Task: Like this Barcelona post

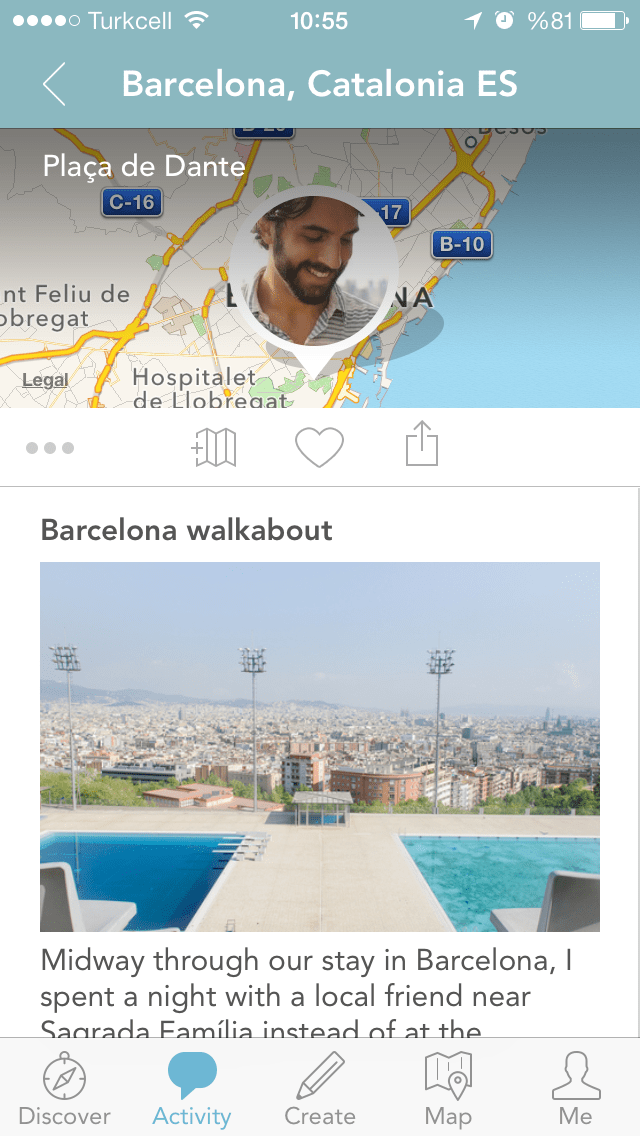Action: click(x=319, y=447)
